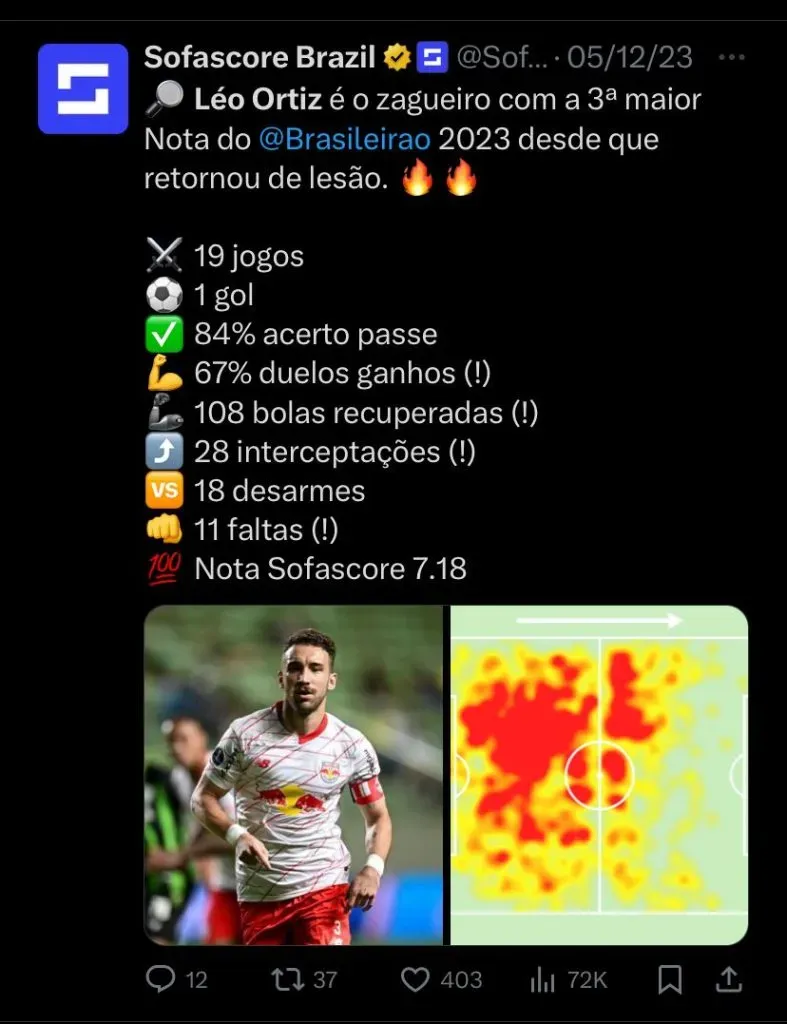Viewport: 787px width, 1024px height.
Task: Reply to the Sofascore Brazil tweet
Action: click(161, 979)
